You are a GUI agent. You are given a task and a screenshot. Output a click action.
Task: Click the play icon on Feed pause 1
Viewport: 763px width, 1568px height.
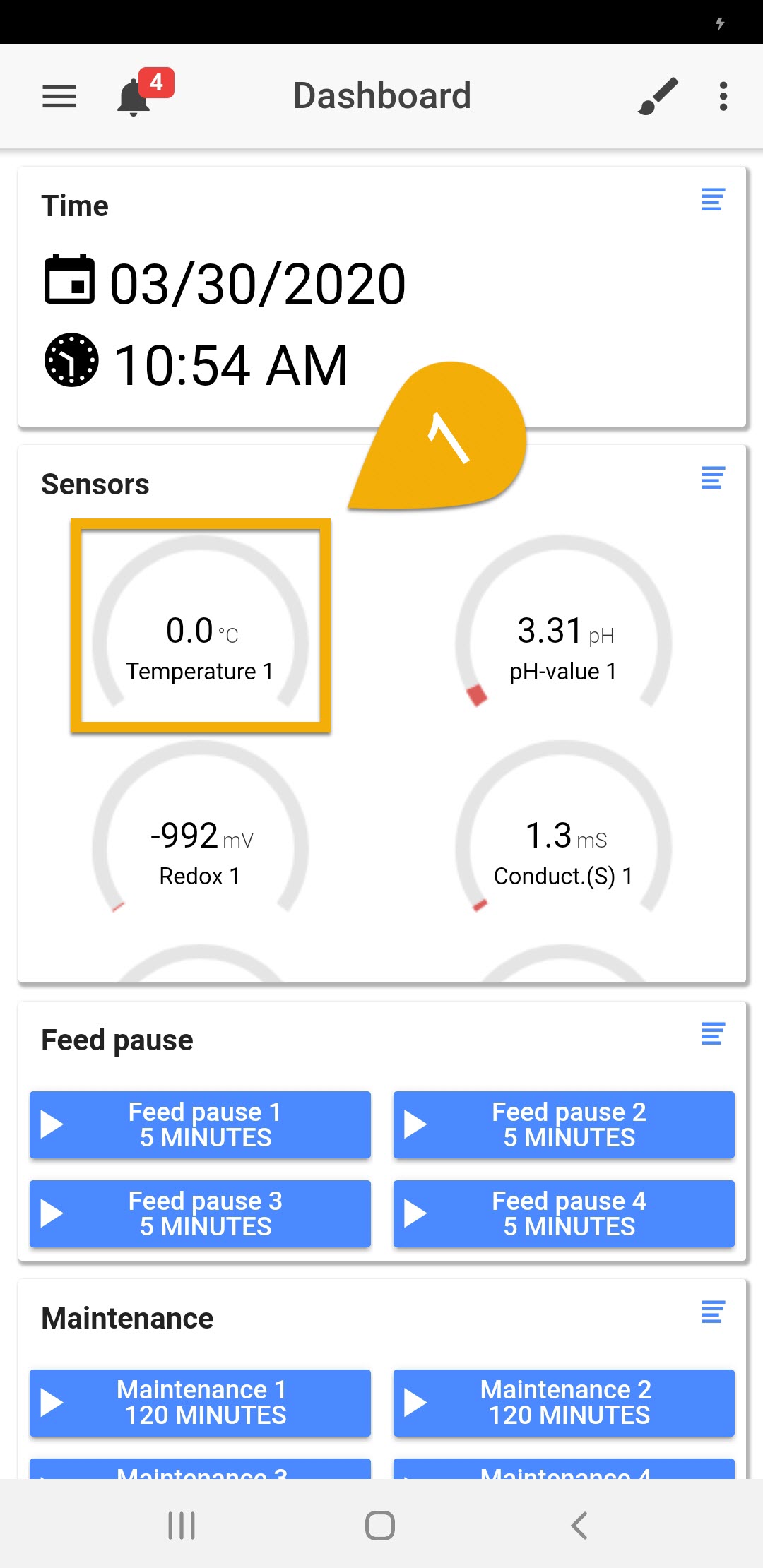[x=52, y=1124]
